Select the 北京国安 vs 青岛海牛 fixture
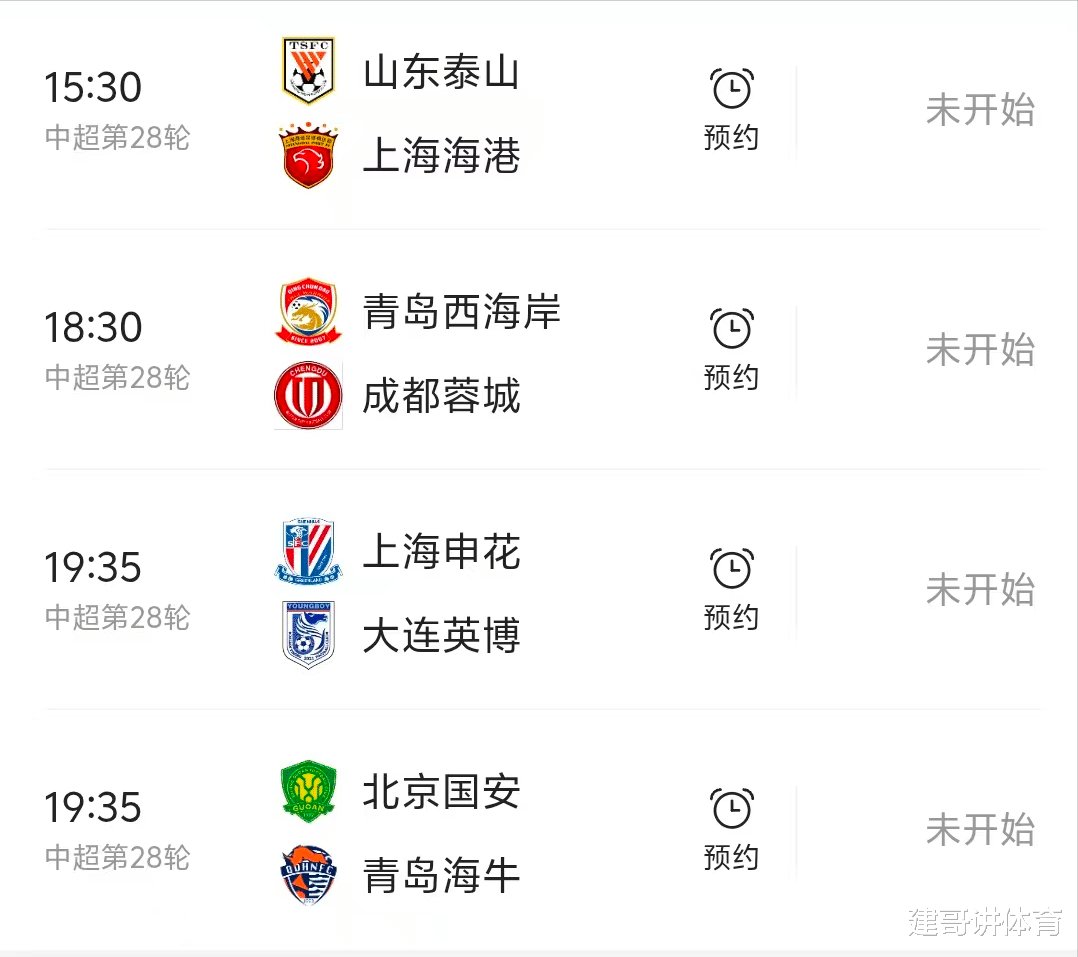 pos(440,834)
